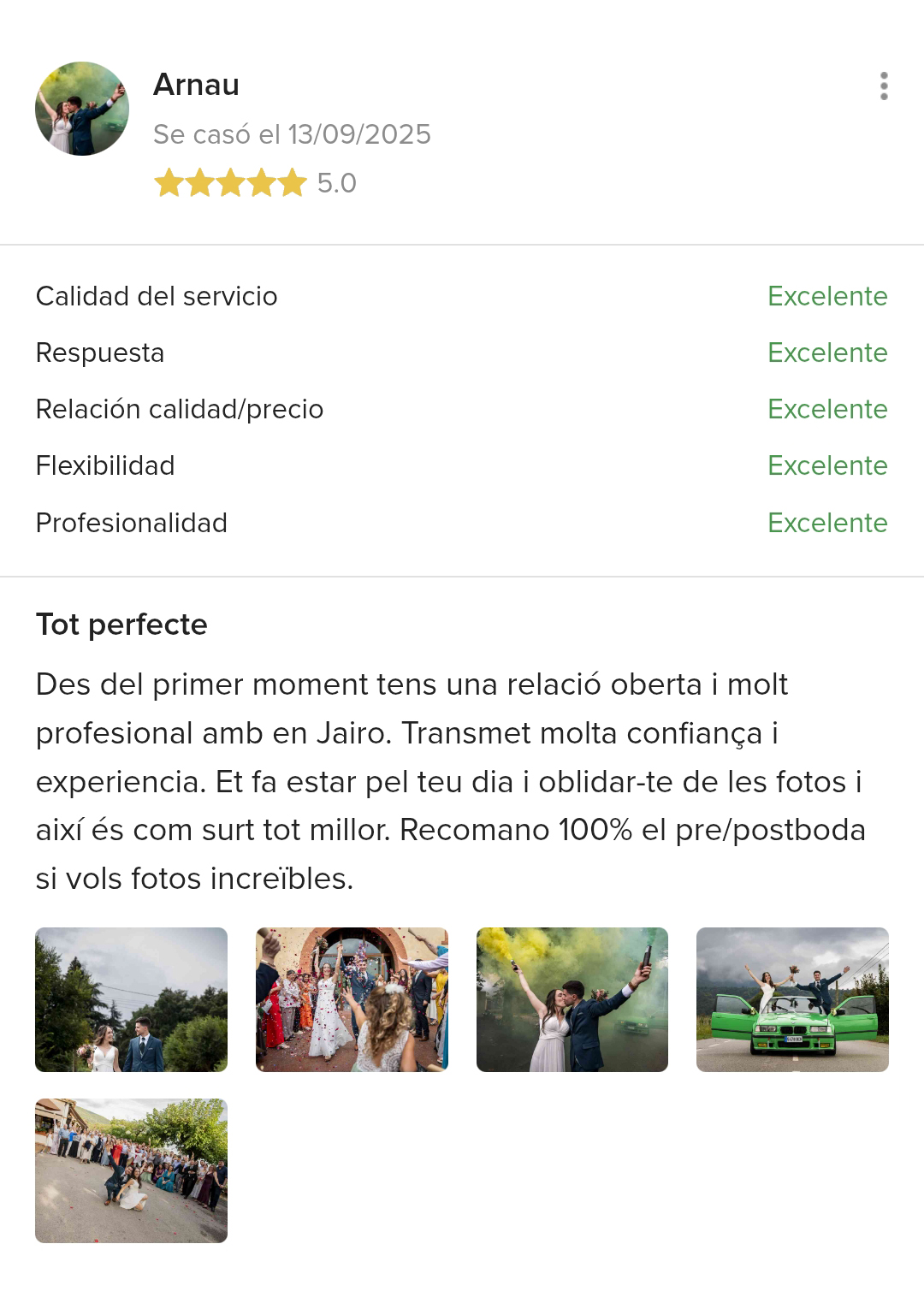View the green car photo
This screenshot has width=924, height=1309.
(792, 999)
